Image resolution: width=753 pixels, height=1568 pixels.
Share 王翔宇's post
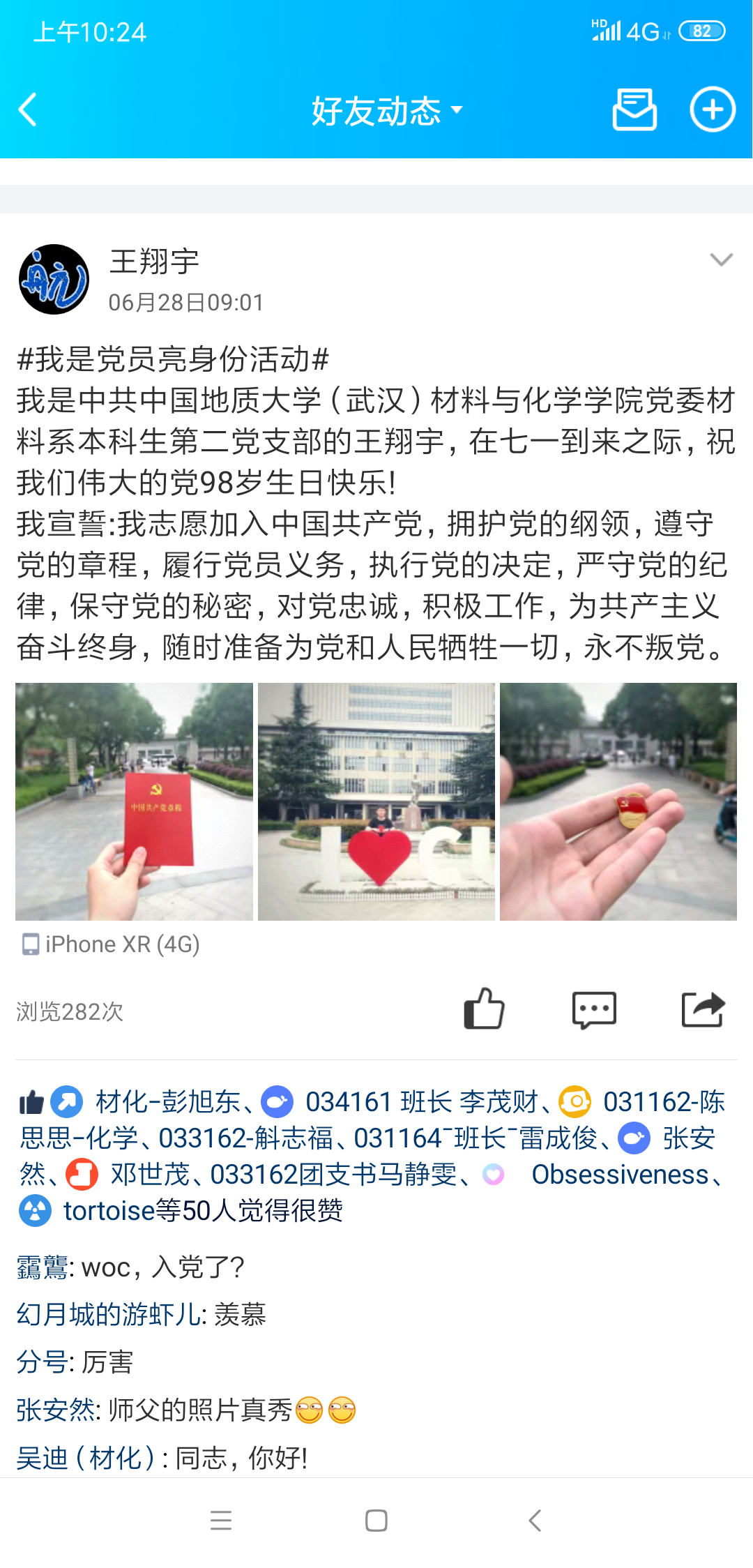(703, 1009)
